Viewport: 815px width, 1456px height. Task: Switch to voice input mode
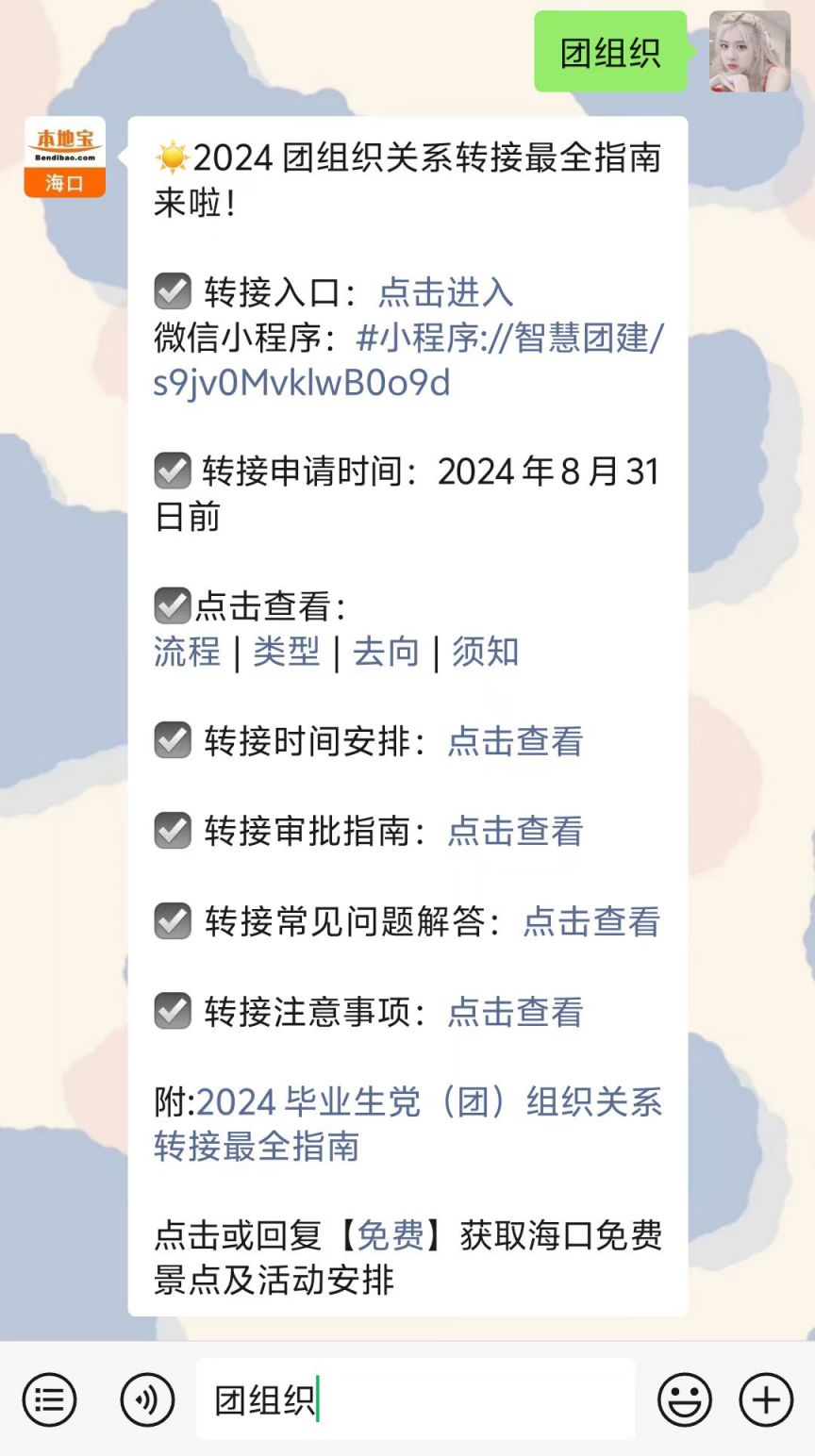click(147, 1399)
